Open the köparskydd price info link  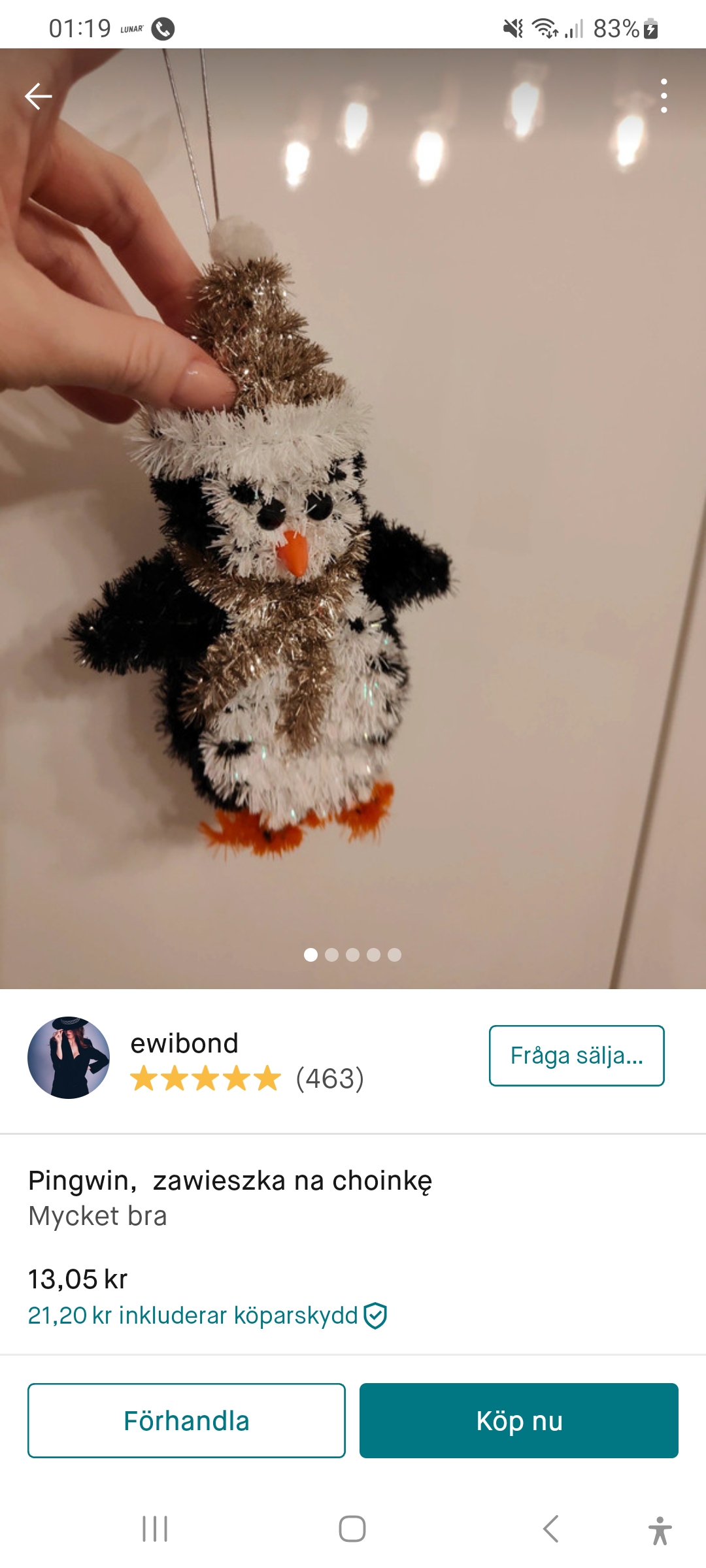click(207, 1315)
